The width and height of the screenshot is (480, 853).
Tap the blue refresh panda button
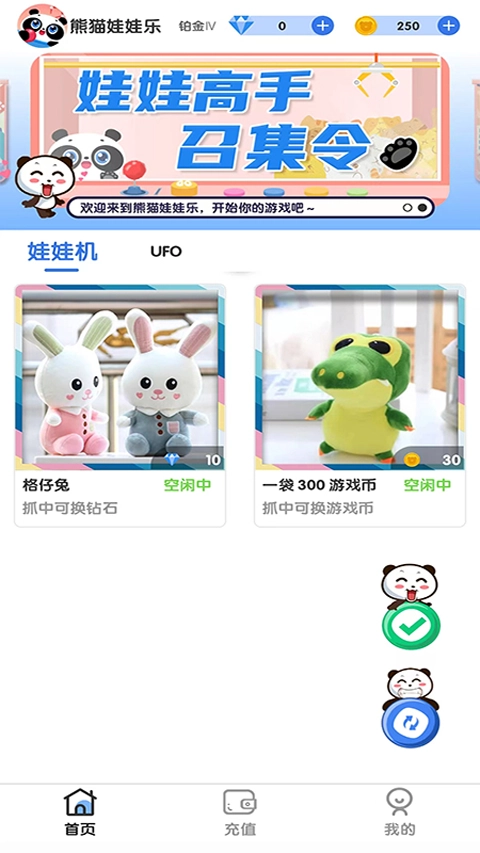coord(410,708)
